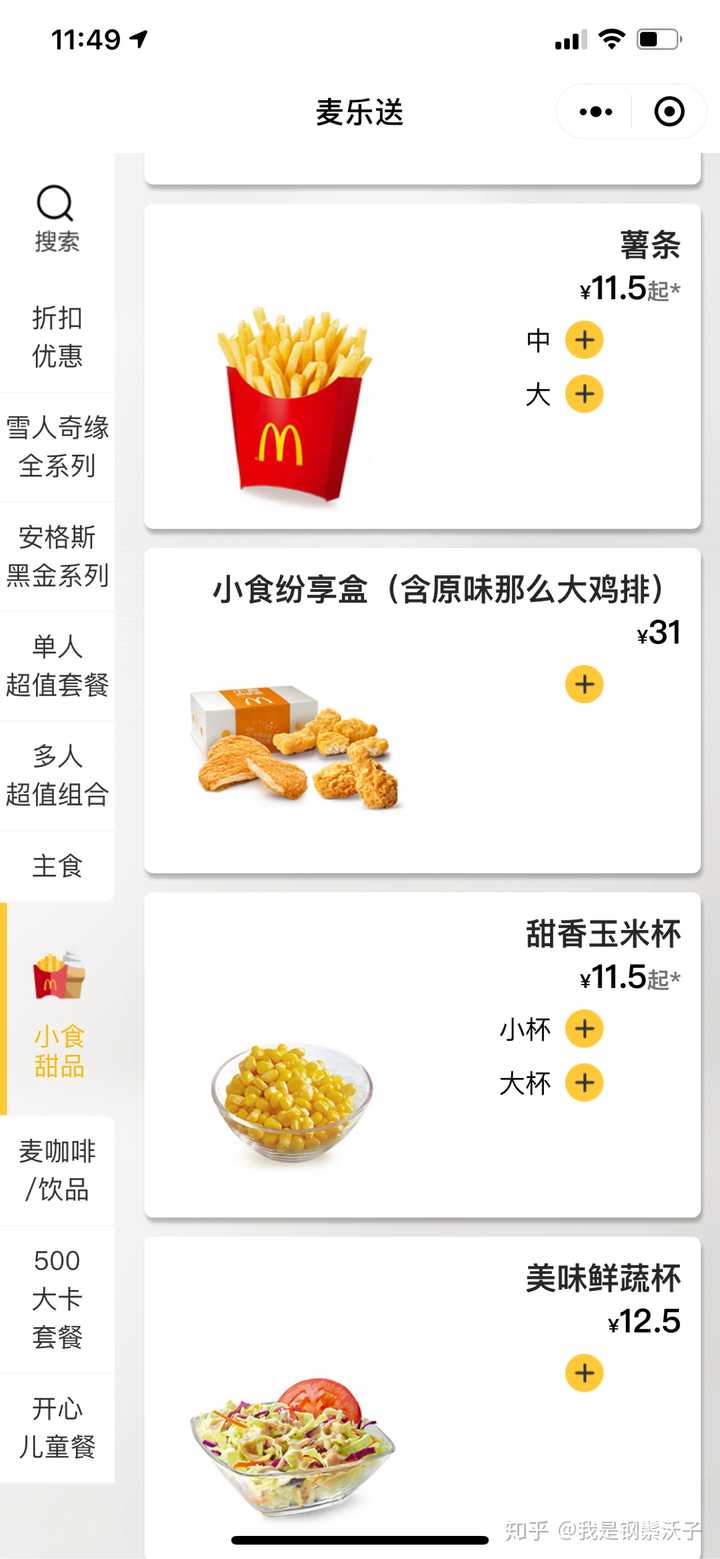
Task: Select the 主食 category
Action: pyautogui.click(x=57, y=866)
